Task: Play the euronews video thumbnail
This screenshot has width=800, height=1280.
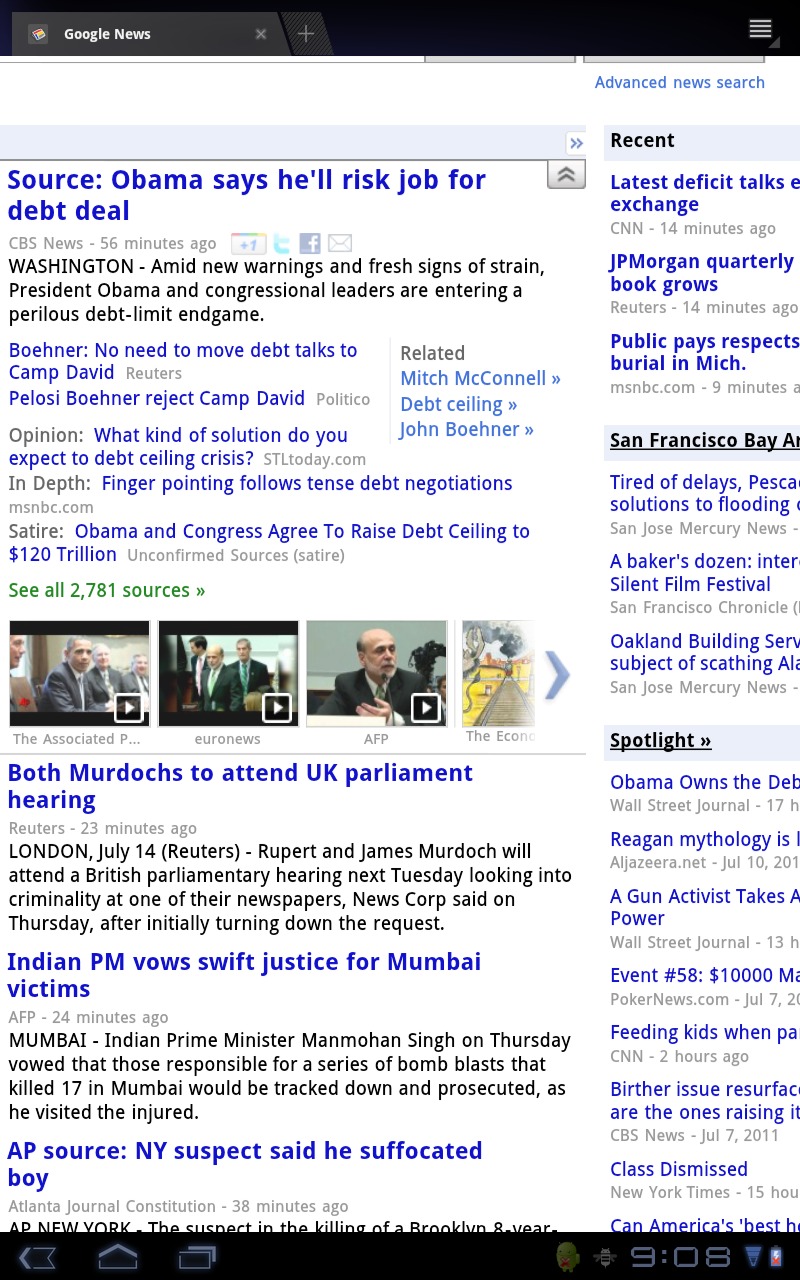Action: [x=228, y=673]
